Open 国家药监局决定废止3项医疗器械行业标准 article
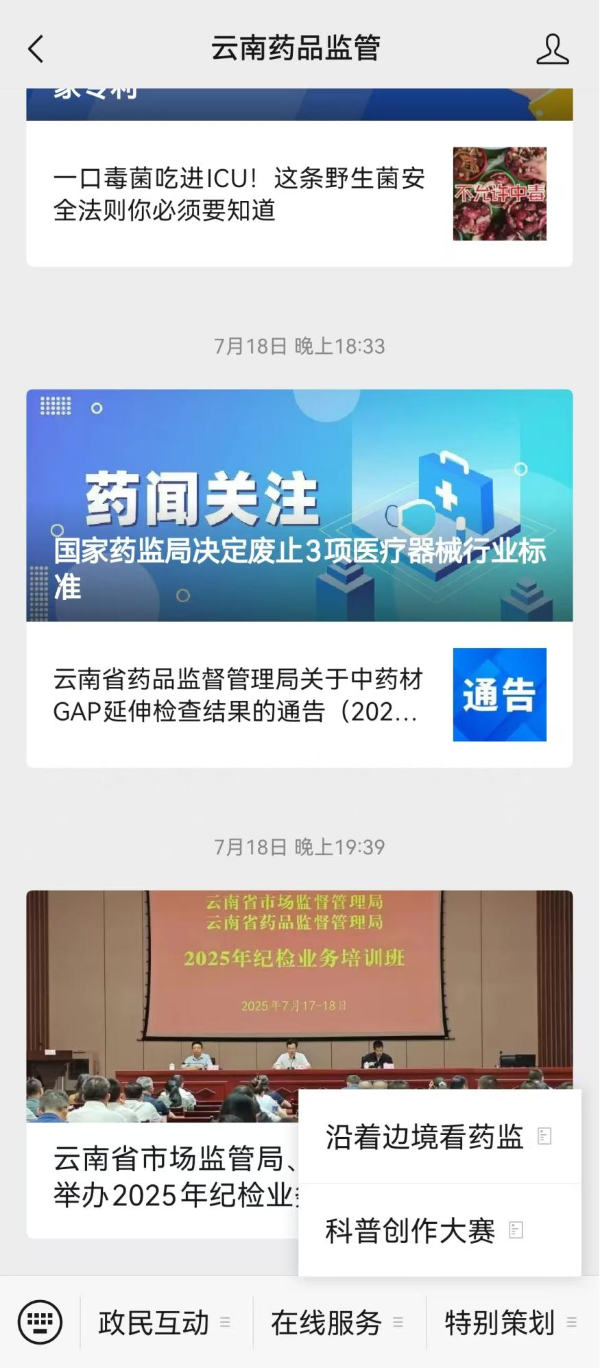Screen dimensions: 600x1368 tap(299, 505)
